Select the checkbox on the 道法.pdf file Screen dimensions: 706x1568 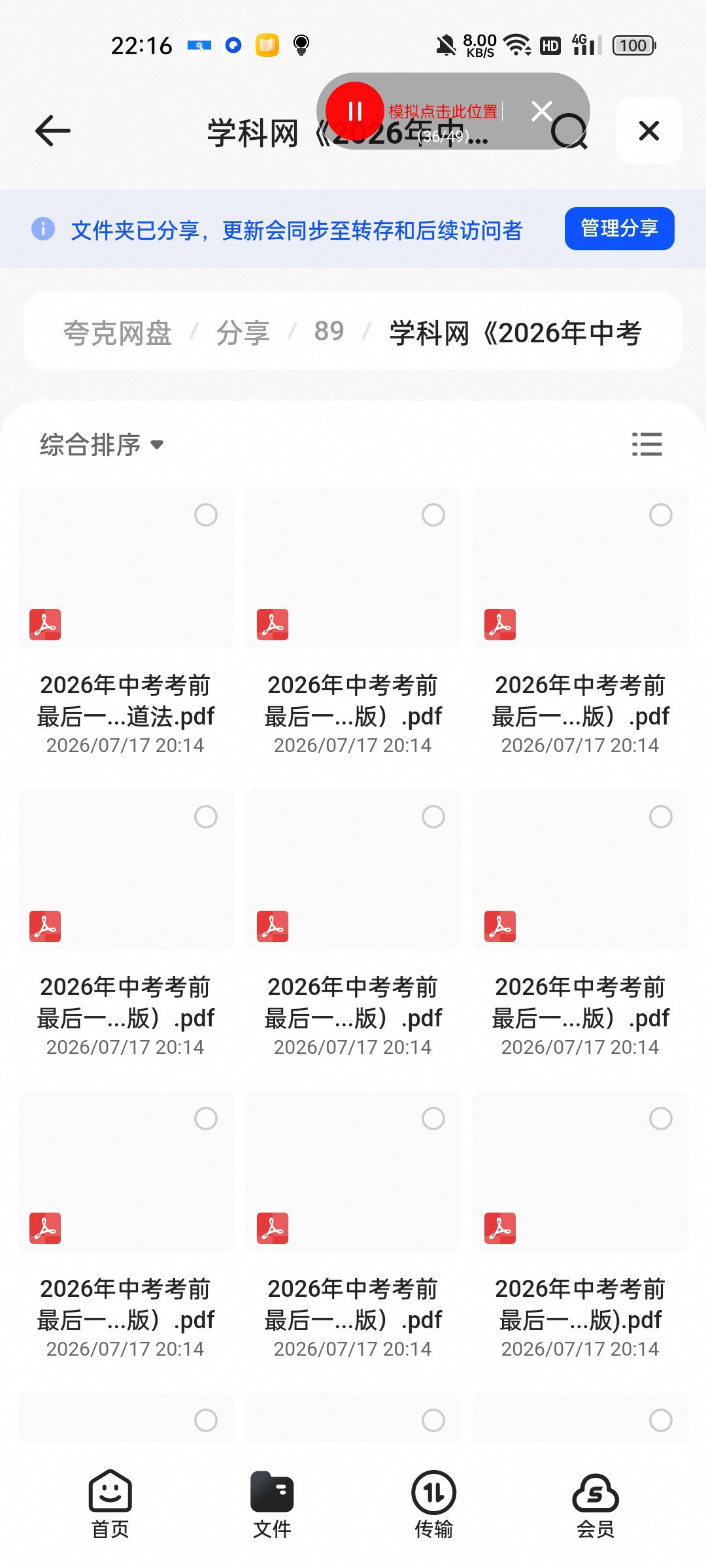point(206,515)
